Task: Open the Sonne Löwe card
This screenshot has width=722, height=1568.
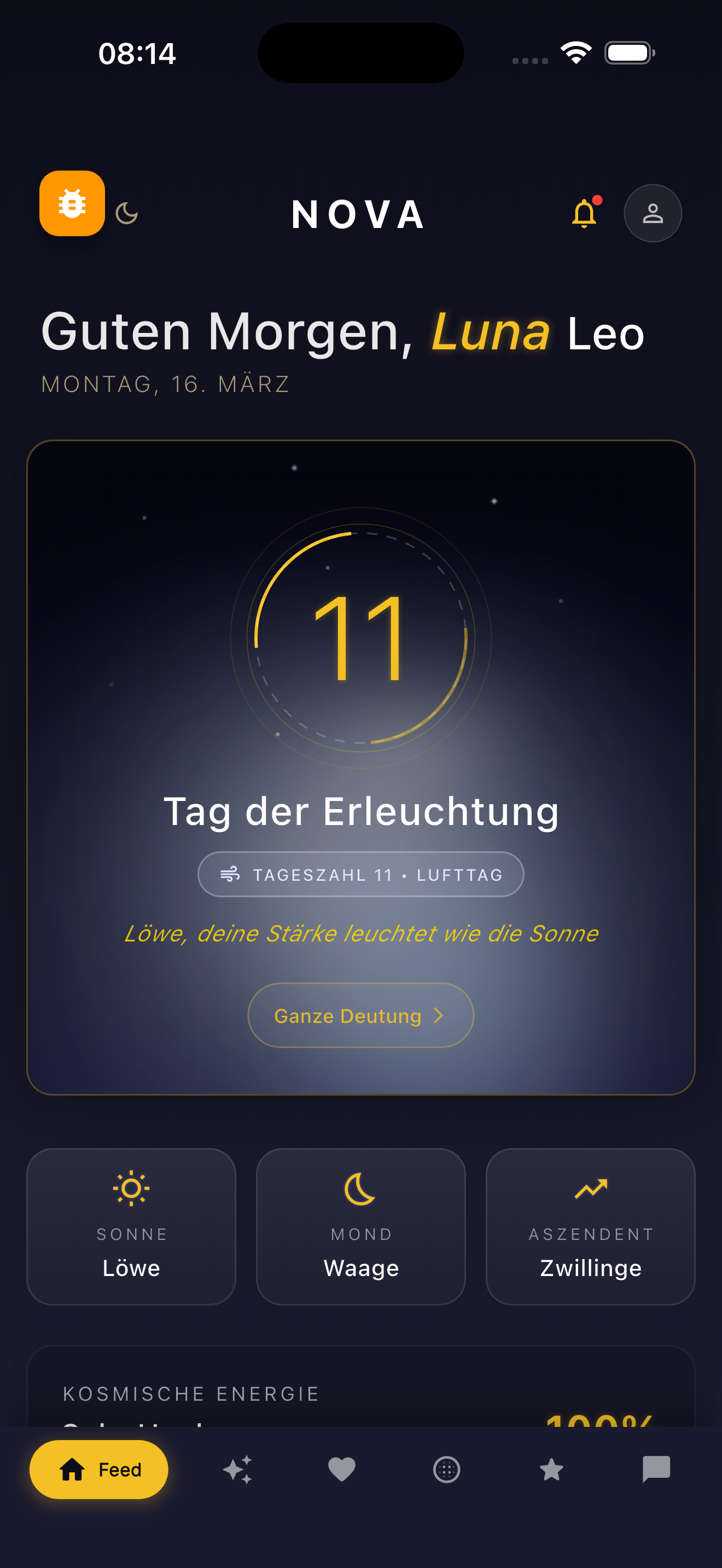Action: pyautogui.click(x=131, y=1226)
